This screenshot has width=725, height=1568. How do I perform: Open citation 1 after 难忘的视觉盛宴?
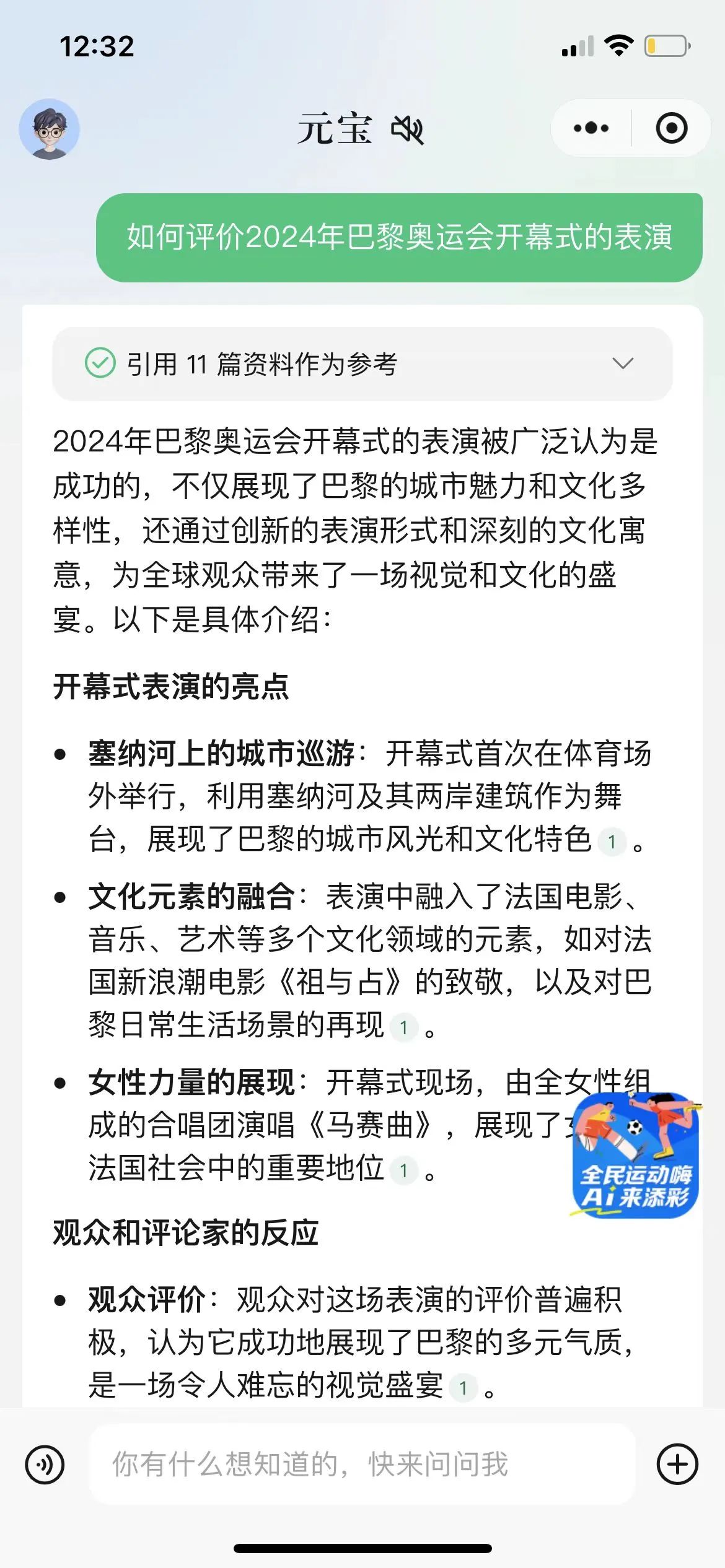(463, 1387)
